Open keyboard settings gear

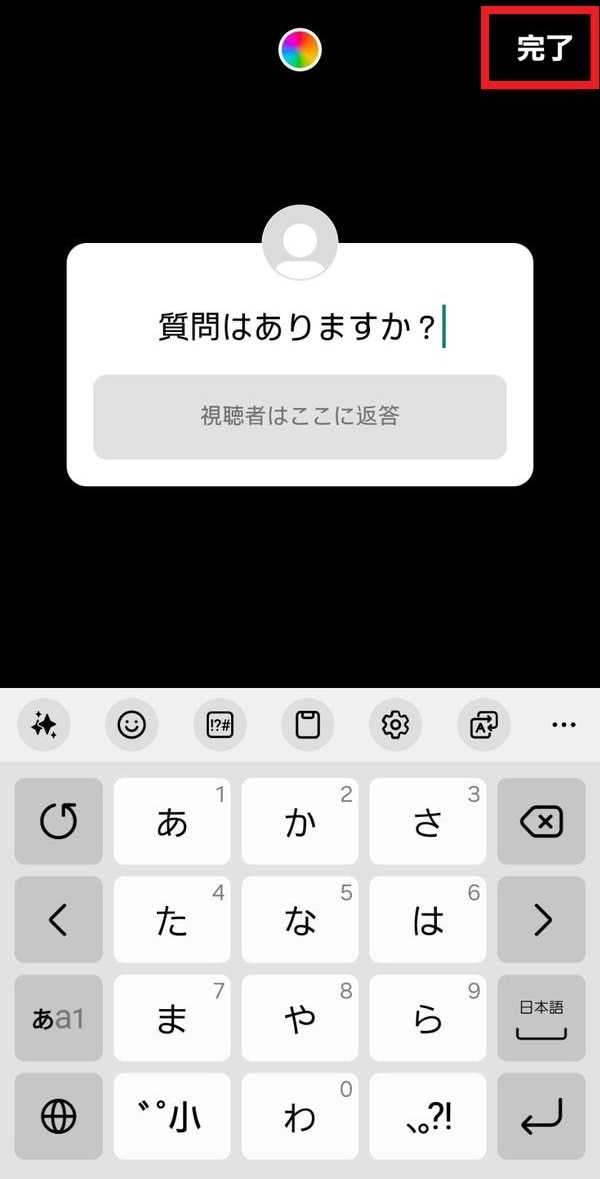(x=396, y=726)
